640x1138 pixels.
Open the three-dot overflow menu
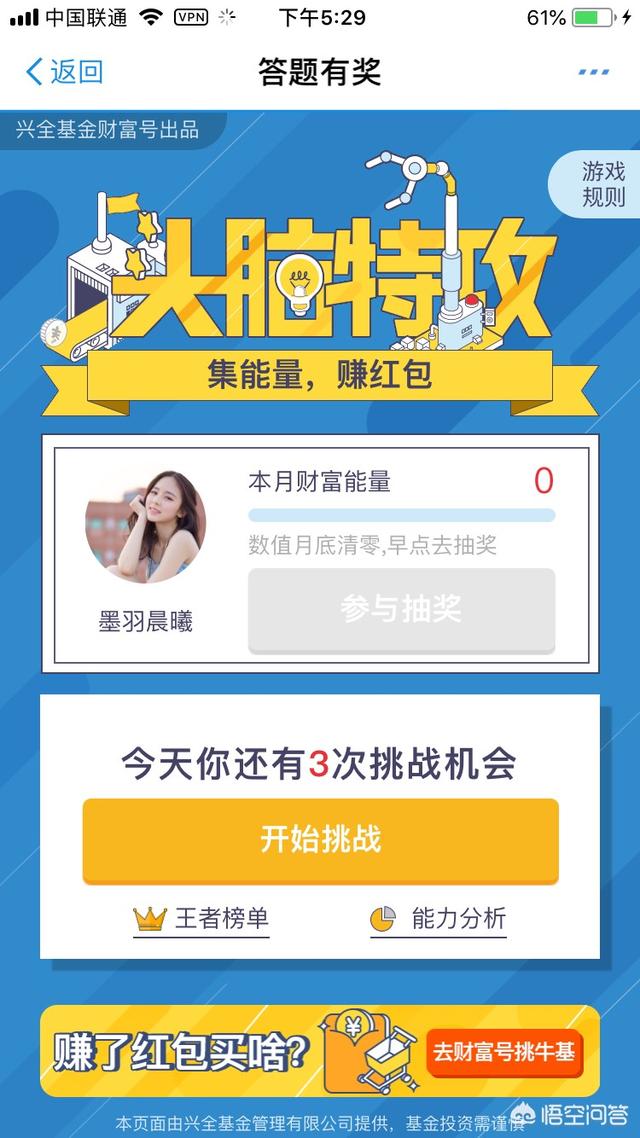[593, 72]
